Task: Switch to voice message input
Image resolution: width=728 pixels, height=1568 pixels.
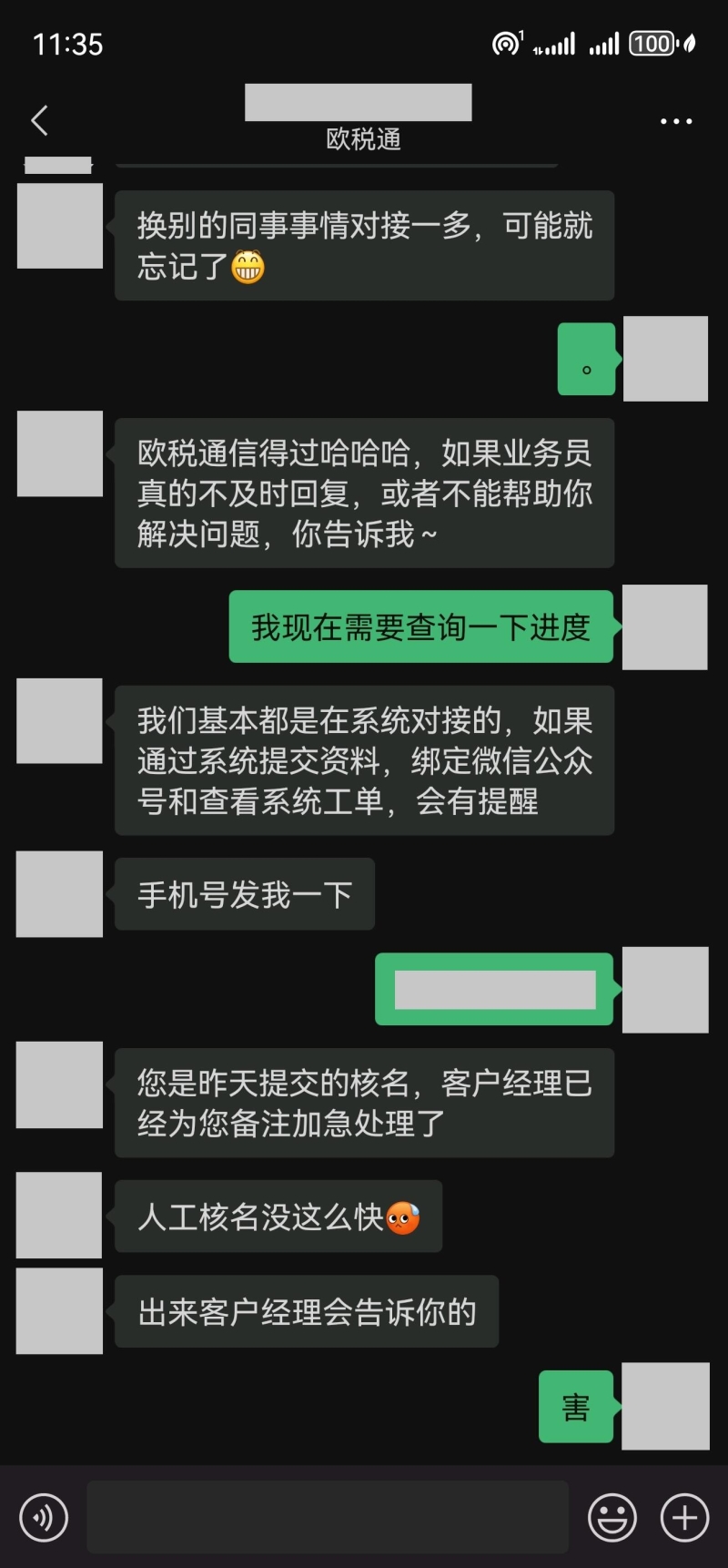Action: (x=44, y=1518)
